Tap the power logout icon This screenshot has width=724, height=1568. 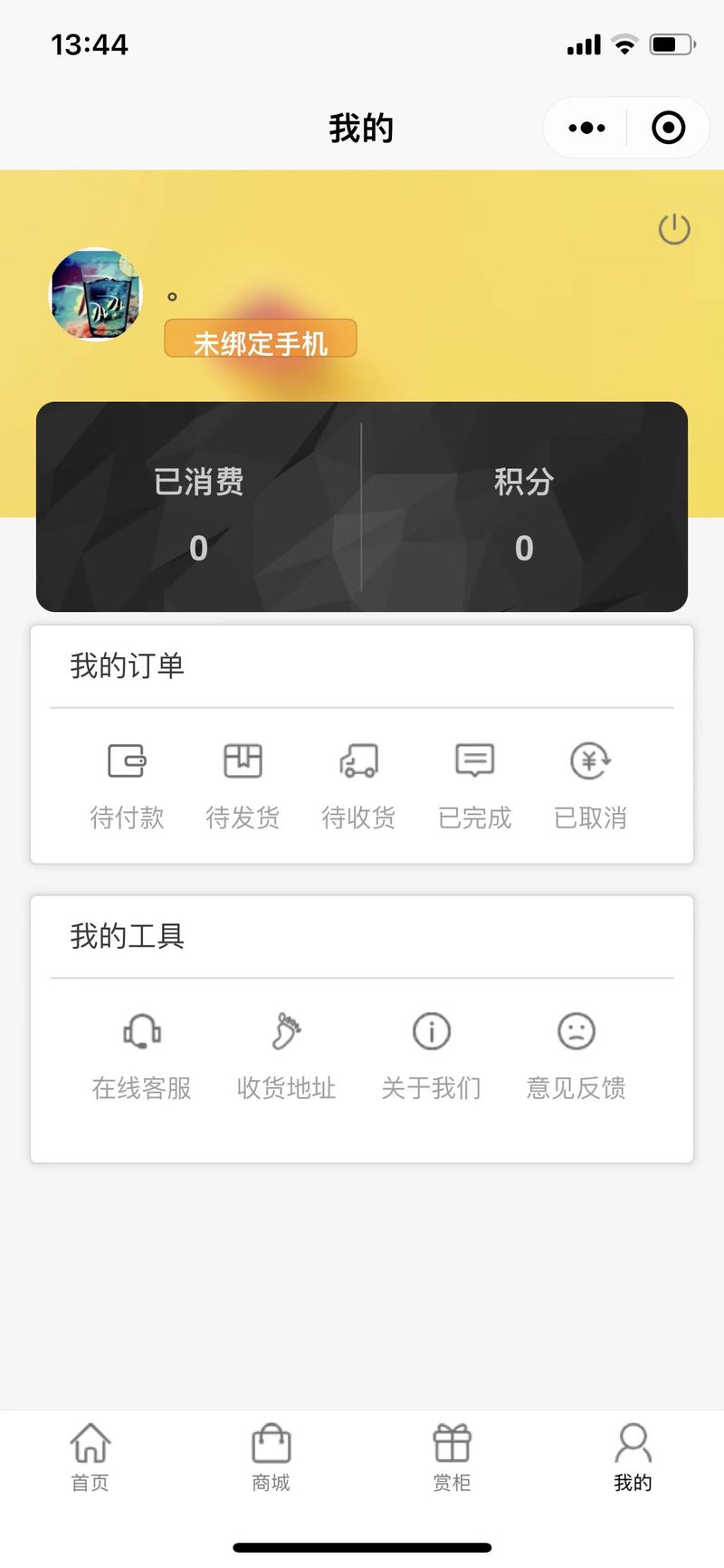(674, 229)
